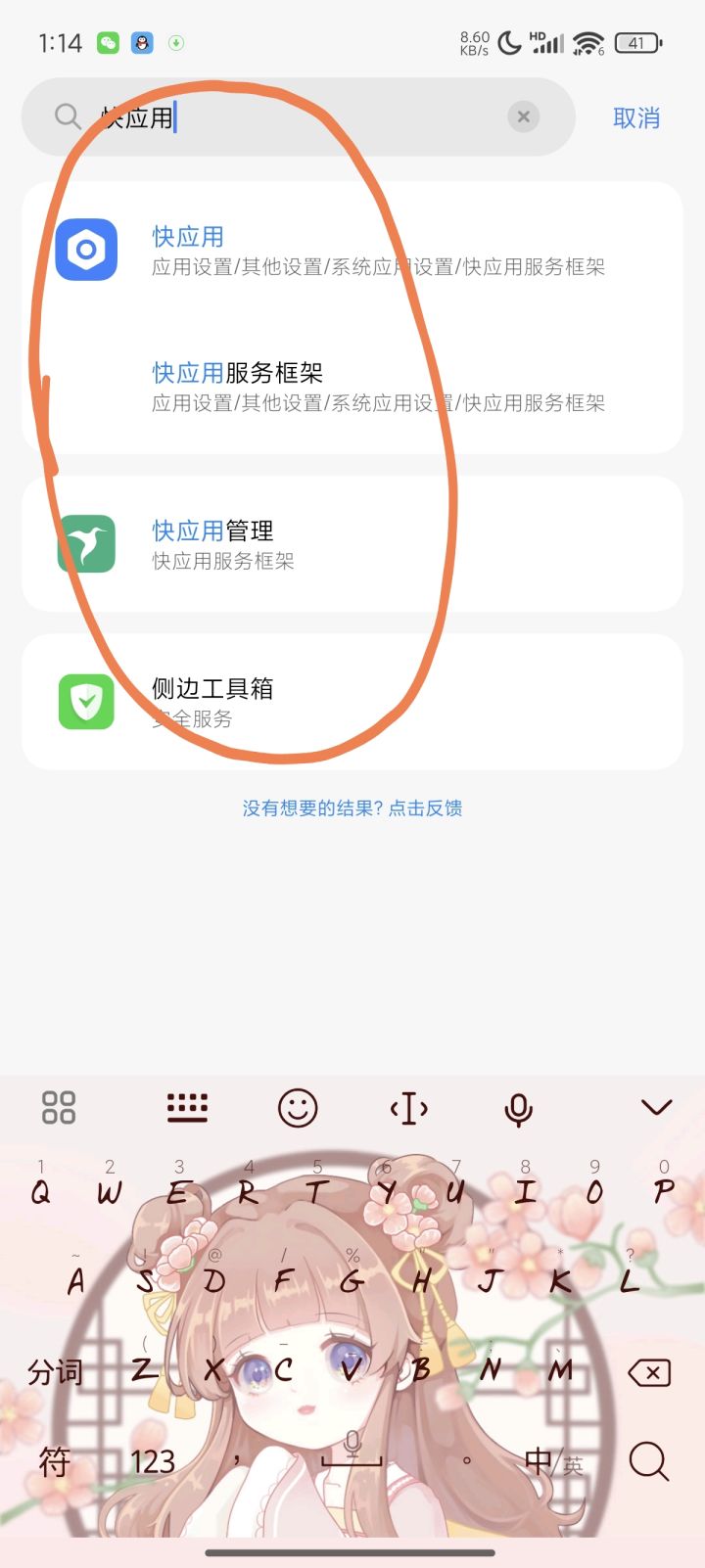Viewport: 705px width, 1568px height.
Task: Collapse the keyboard with the down chevron
Action: click(656, 1107)
